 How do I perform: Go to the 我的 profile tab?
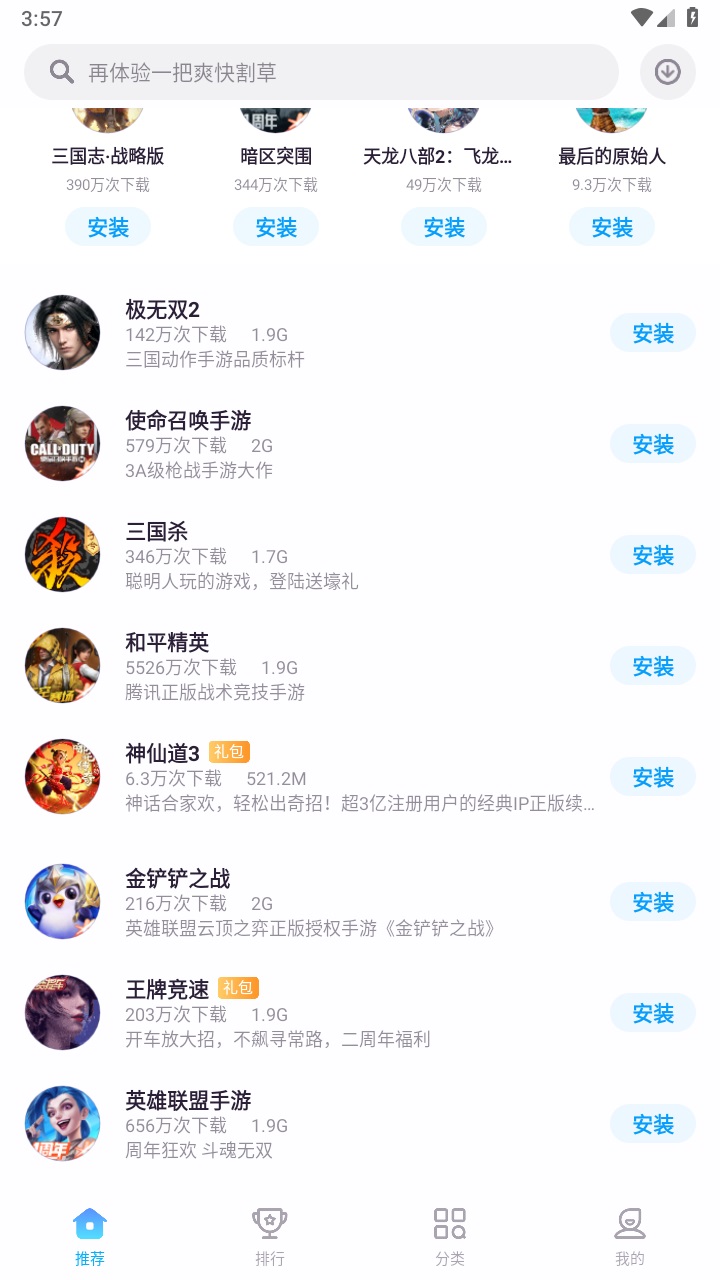[x=630, y=1235]
